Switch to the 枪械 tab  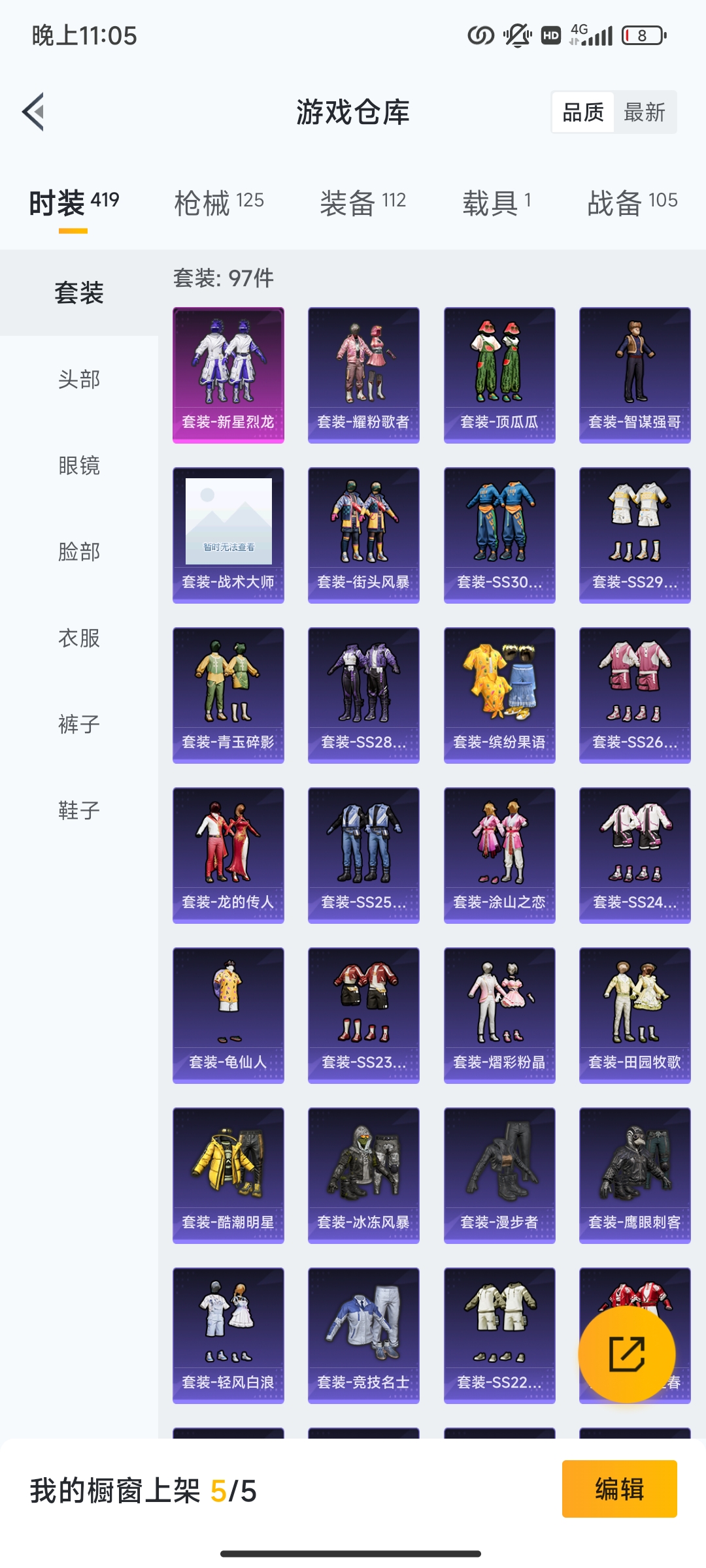click(x=218, y=203)
